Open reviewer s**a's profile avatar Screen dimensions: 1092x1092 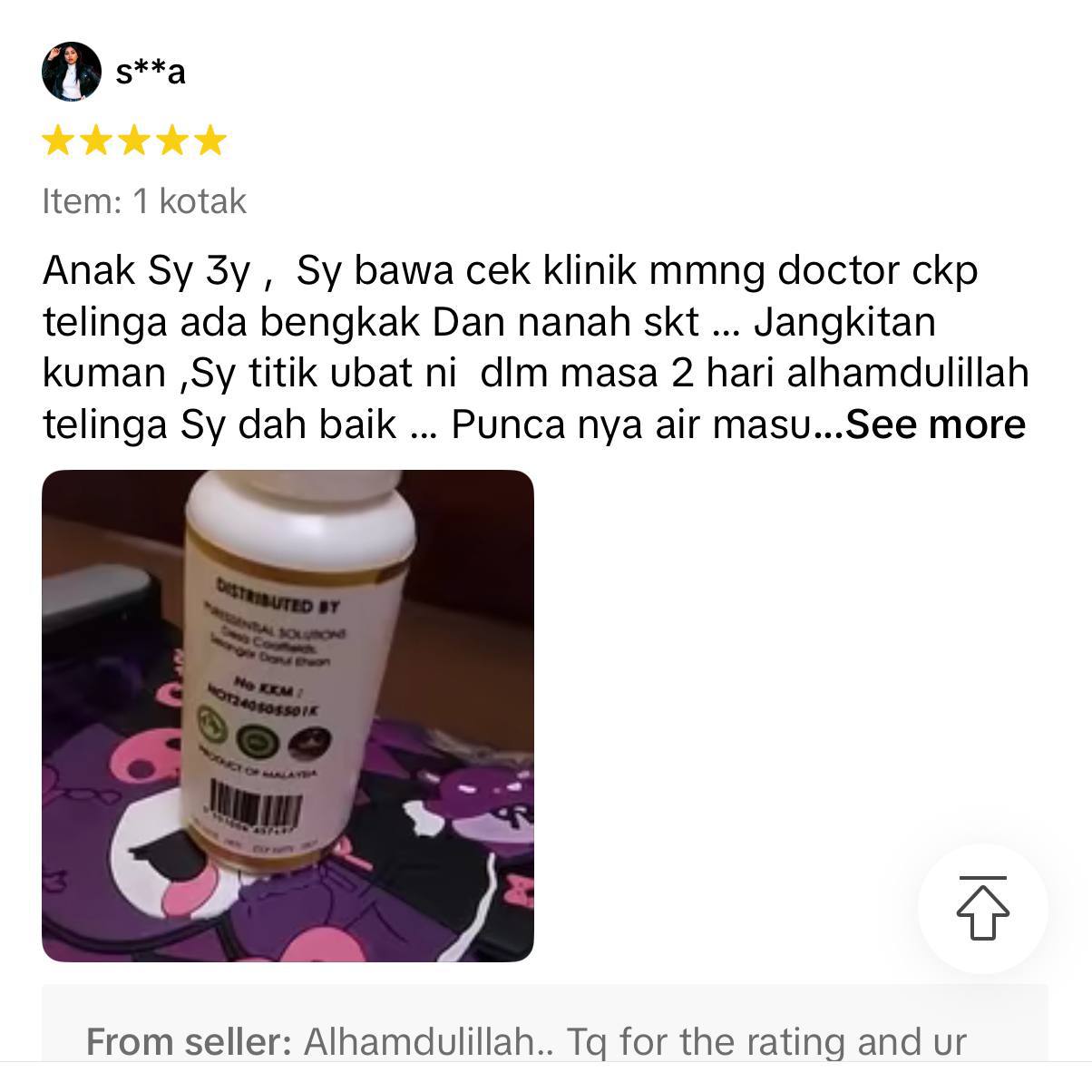(71, 72)
